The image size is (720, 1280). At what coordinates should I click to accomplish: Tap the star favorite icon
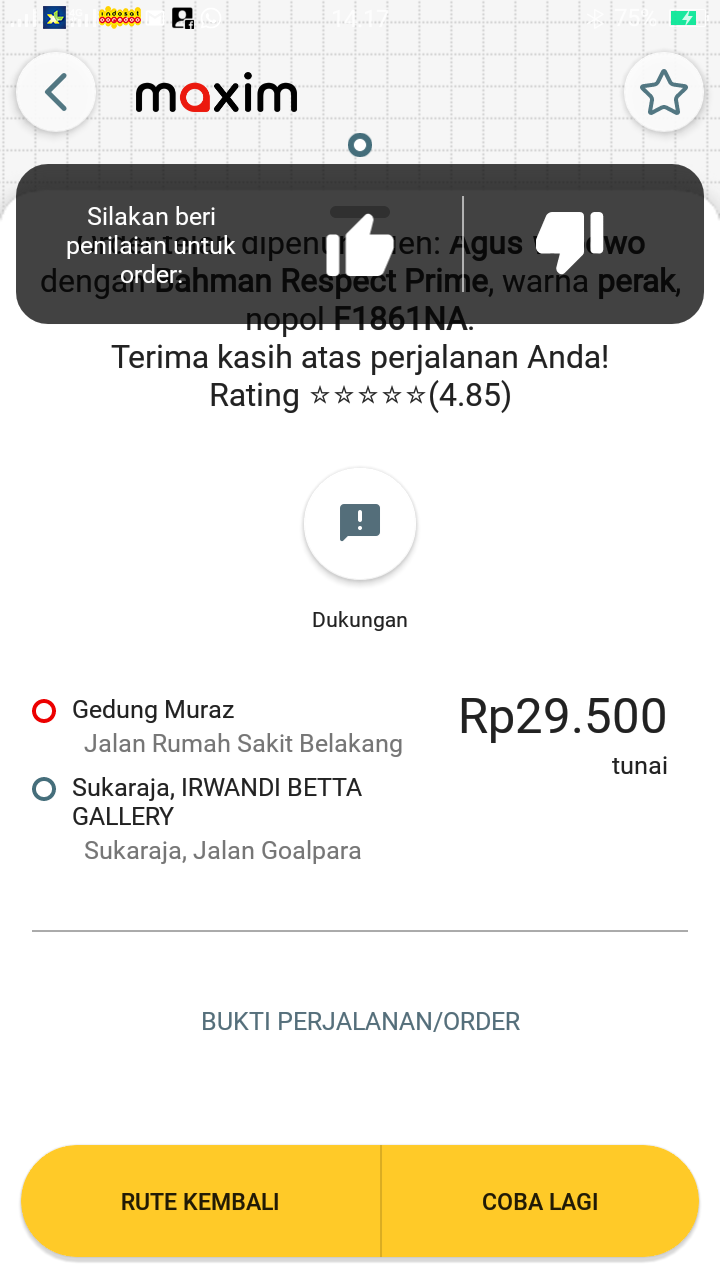coord(664,92)
